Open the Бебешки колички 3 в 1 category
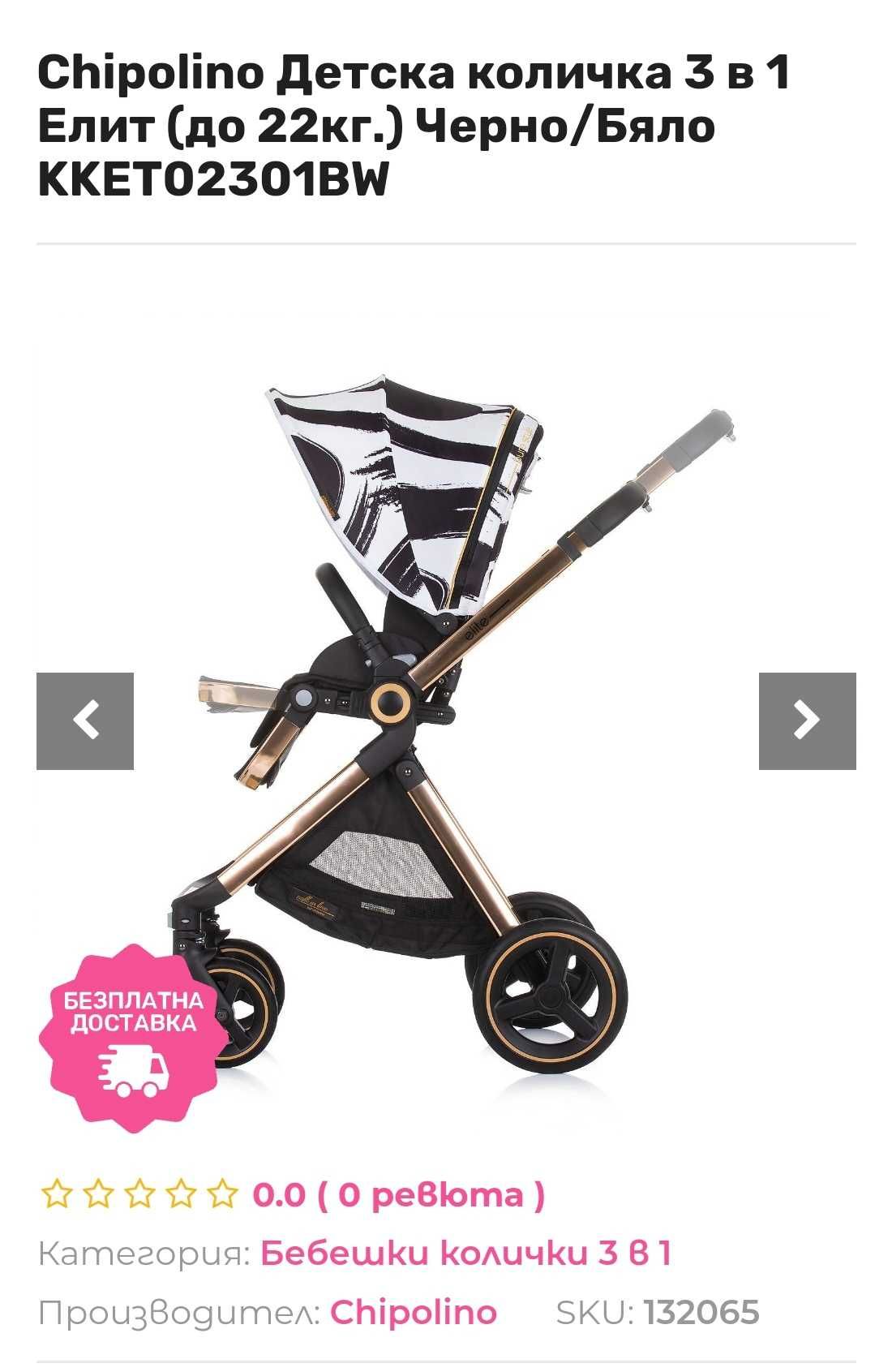Viewport: 892px width, 1372px height. (465, 1254)
